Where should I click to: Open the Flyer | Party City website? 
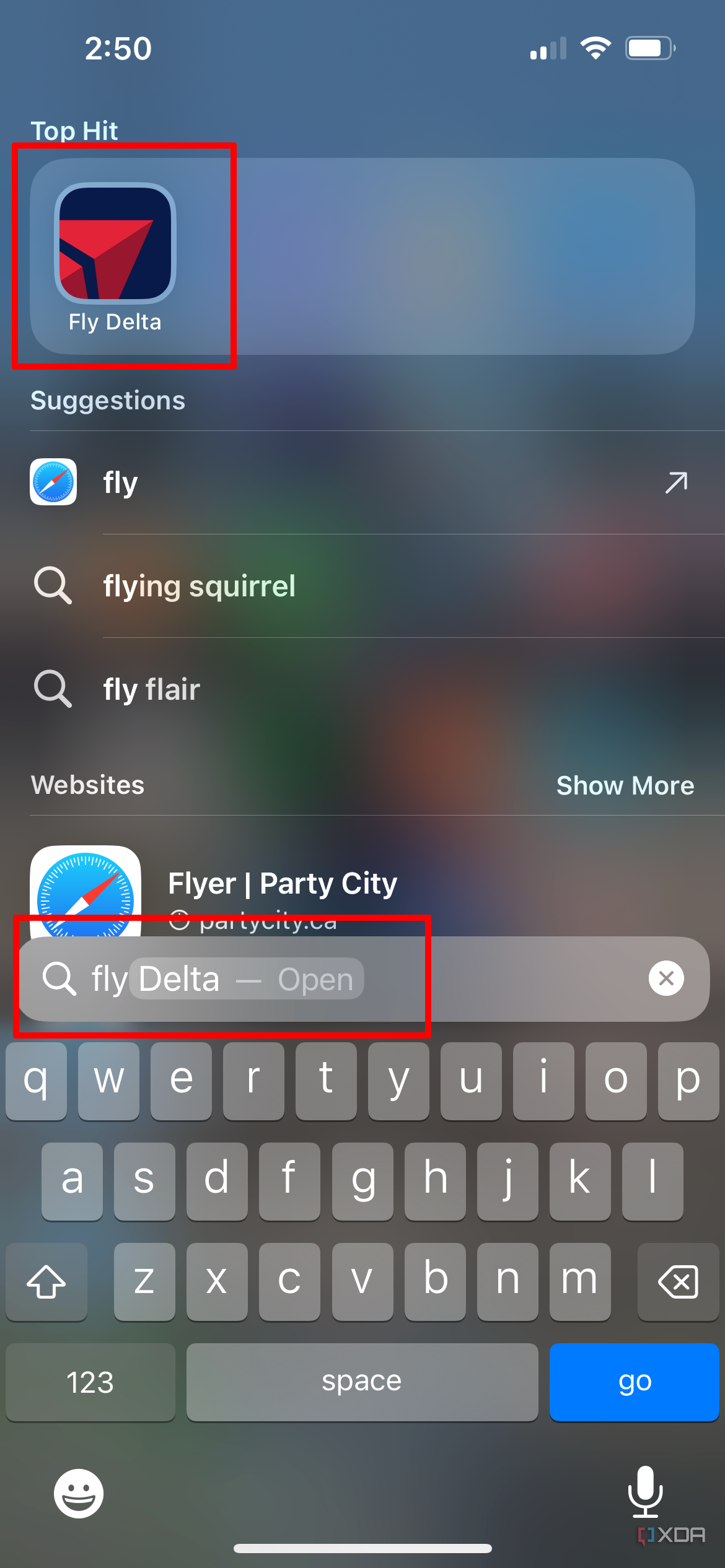[x=283, y=883]
